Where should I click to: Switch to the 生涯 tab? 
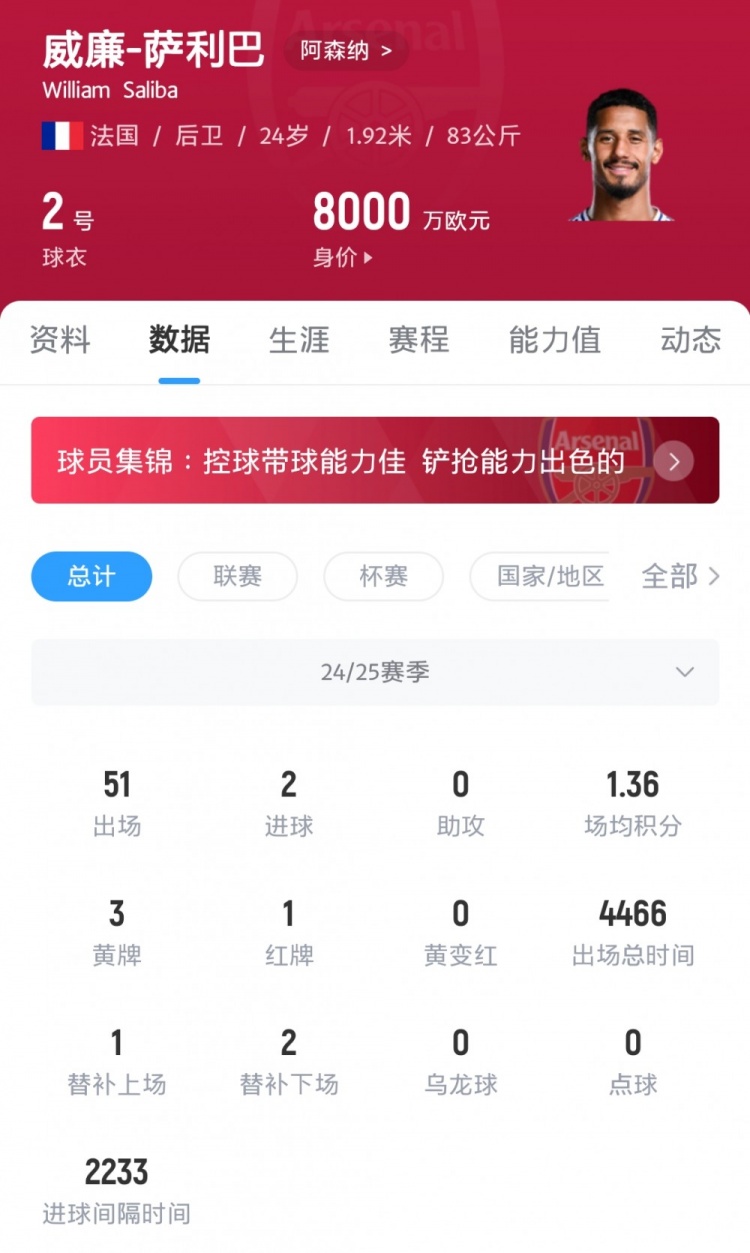tap(299, 340)
